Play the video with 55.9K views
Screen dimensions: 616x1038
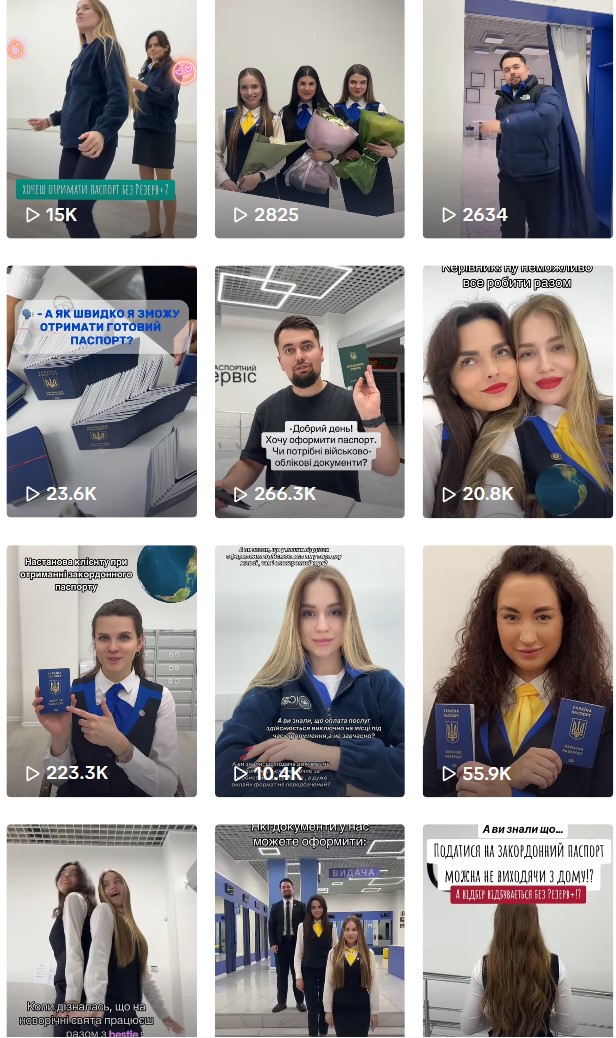coord(517,670)
